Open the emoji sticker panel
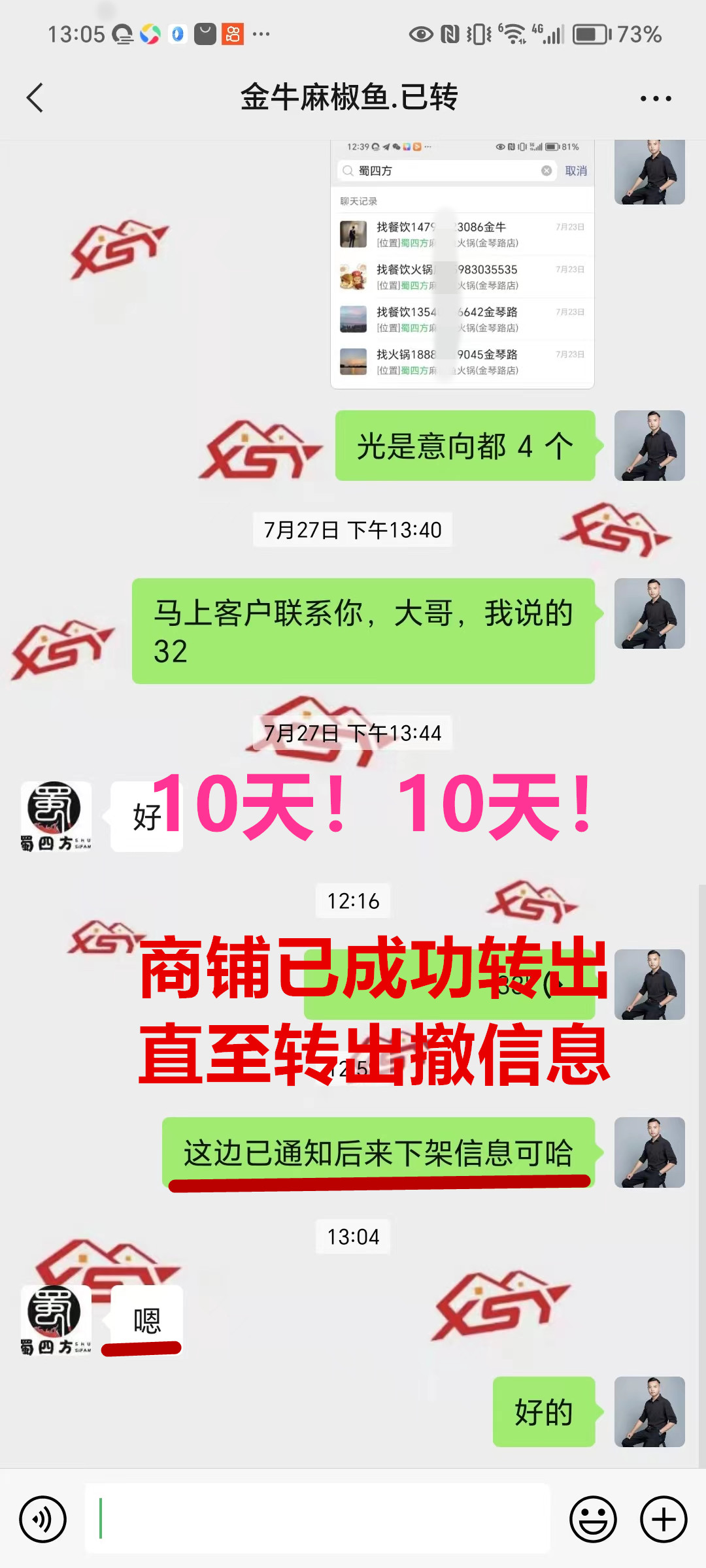Viewport: 706px width, 1568px height. click(593, 1519)
